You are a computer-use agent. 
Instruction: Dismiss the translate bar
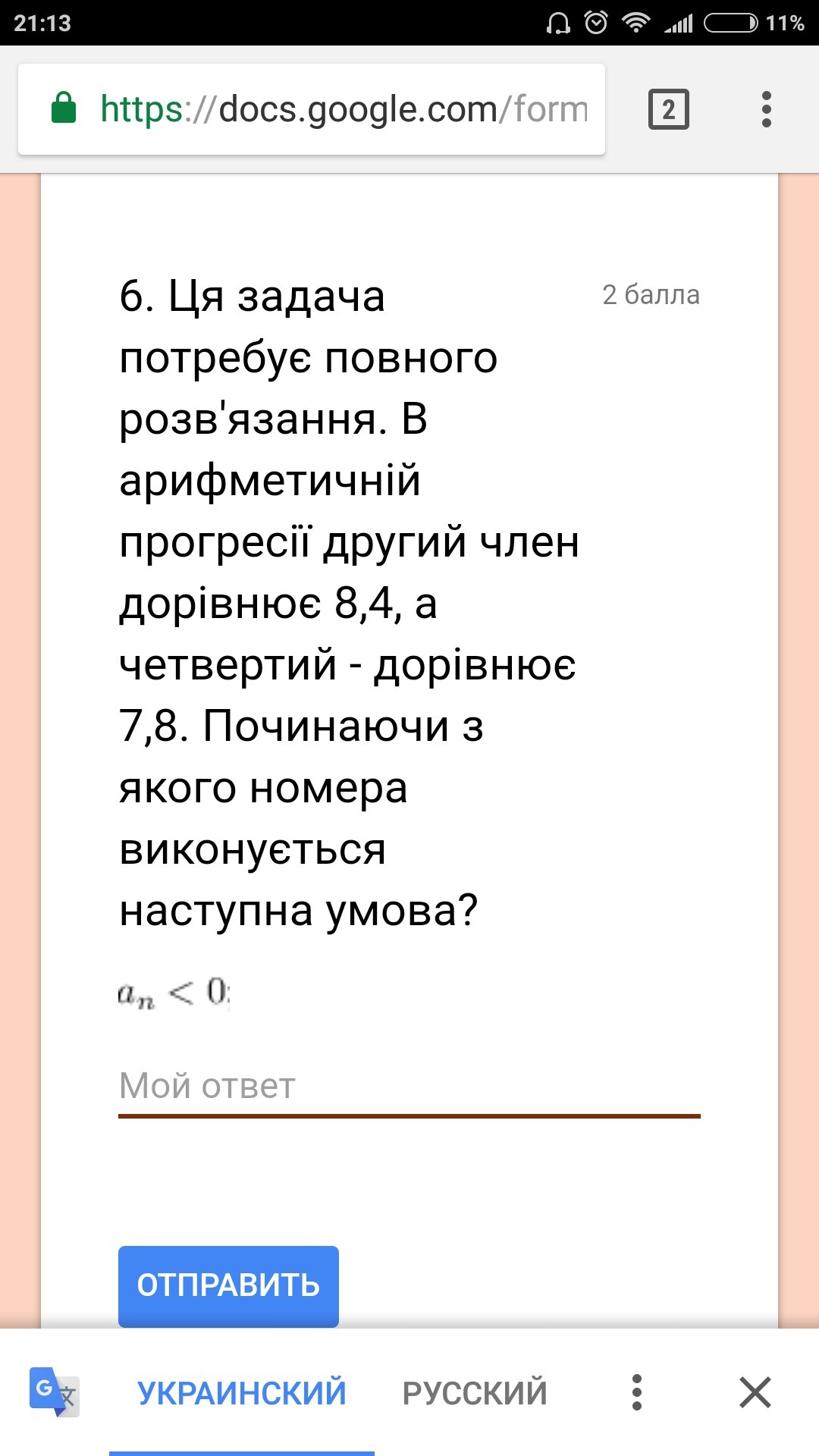[x=755, y=1392]
